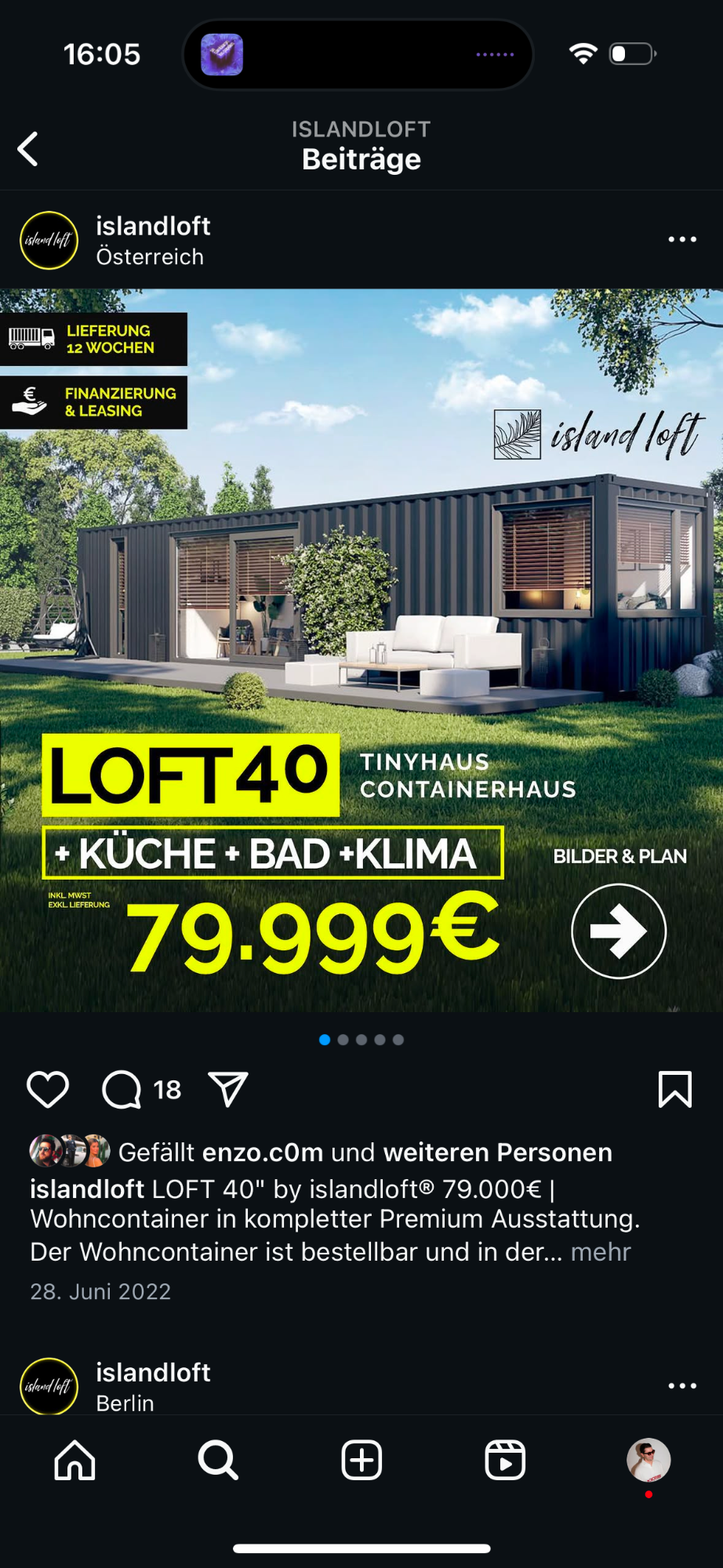Open options menu for the Berlin post
The width and height of the screenshot is (723, 1568).
tap(681, 1385)
